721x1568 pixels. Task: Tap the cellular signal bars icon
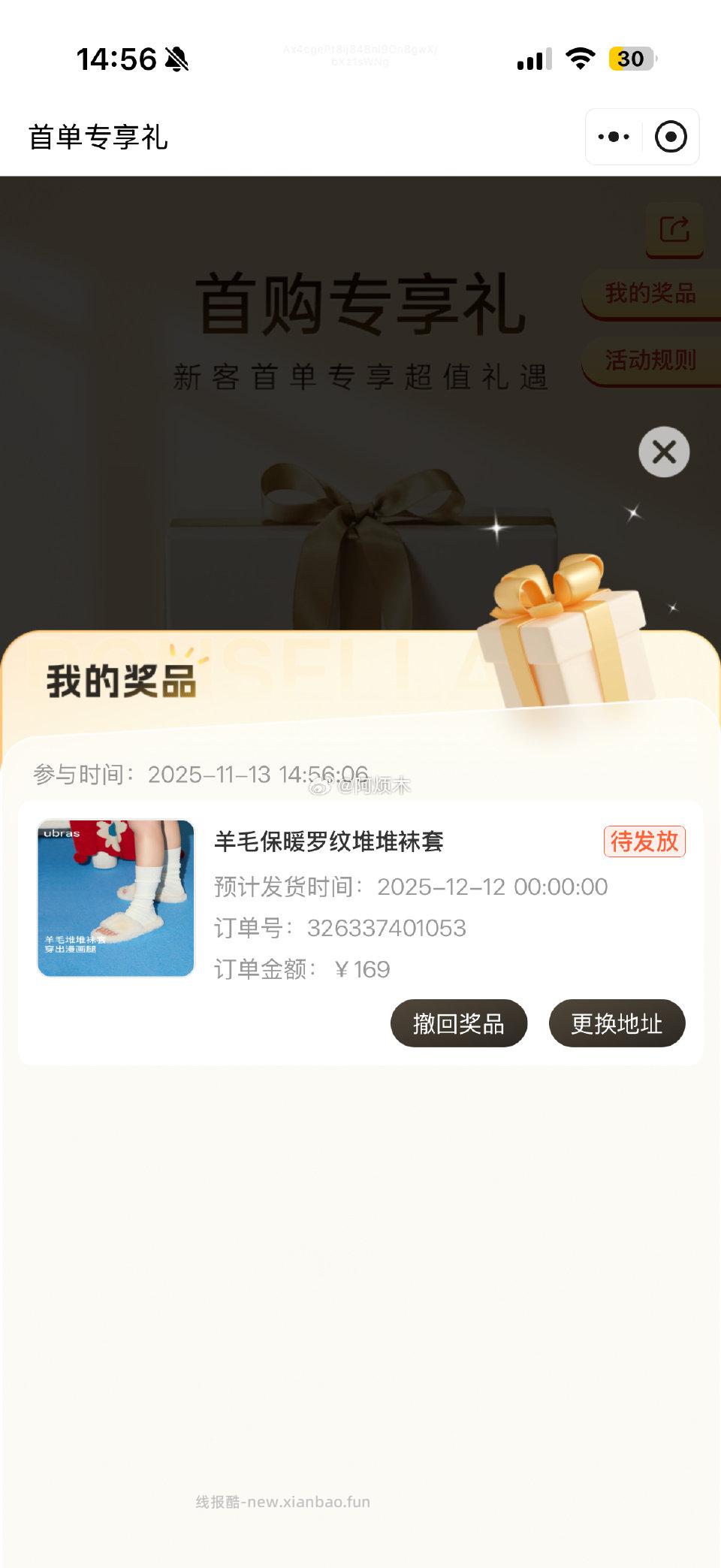click(530, 59)
